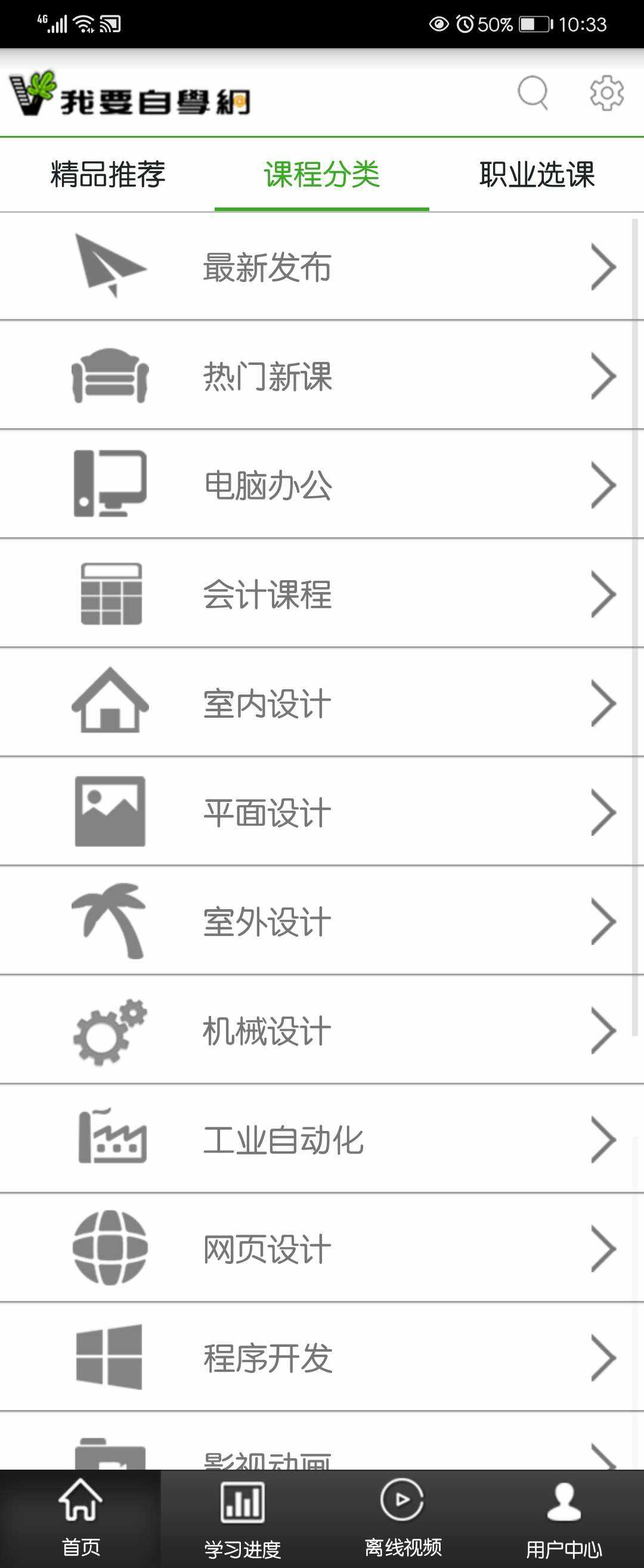Image resolution: width=644 pixels, height=1568 pixels.
Task: Switch to the 精品推荐 tab
Action: [108, 175]
